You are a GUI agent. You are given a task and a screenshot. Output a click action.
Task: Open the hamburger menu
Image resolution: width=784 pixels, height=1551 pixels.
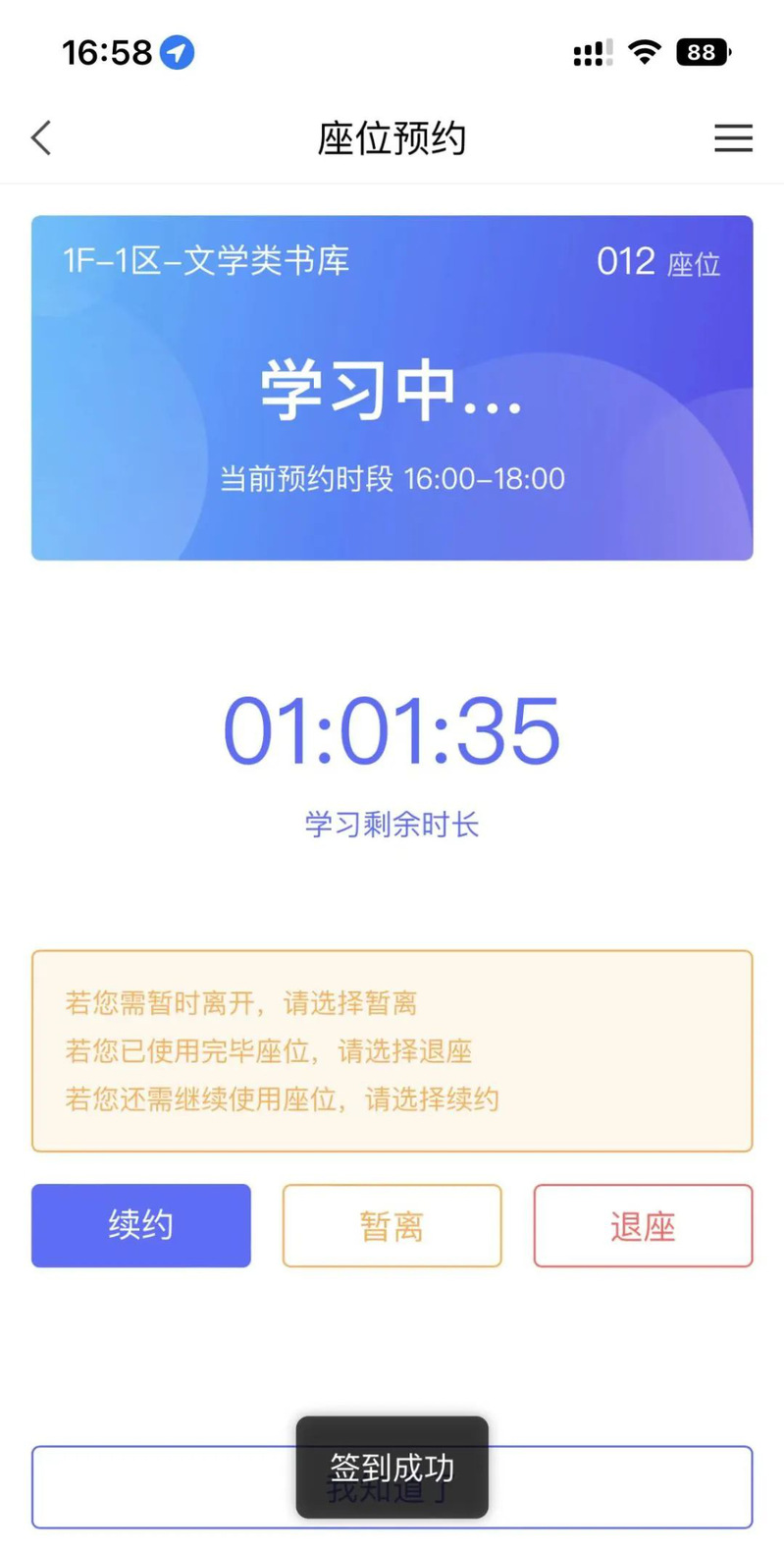click(733, 138)
